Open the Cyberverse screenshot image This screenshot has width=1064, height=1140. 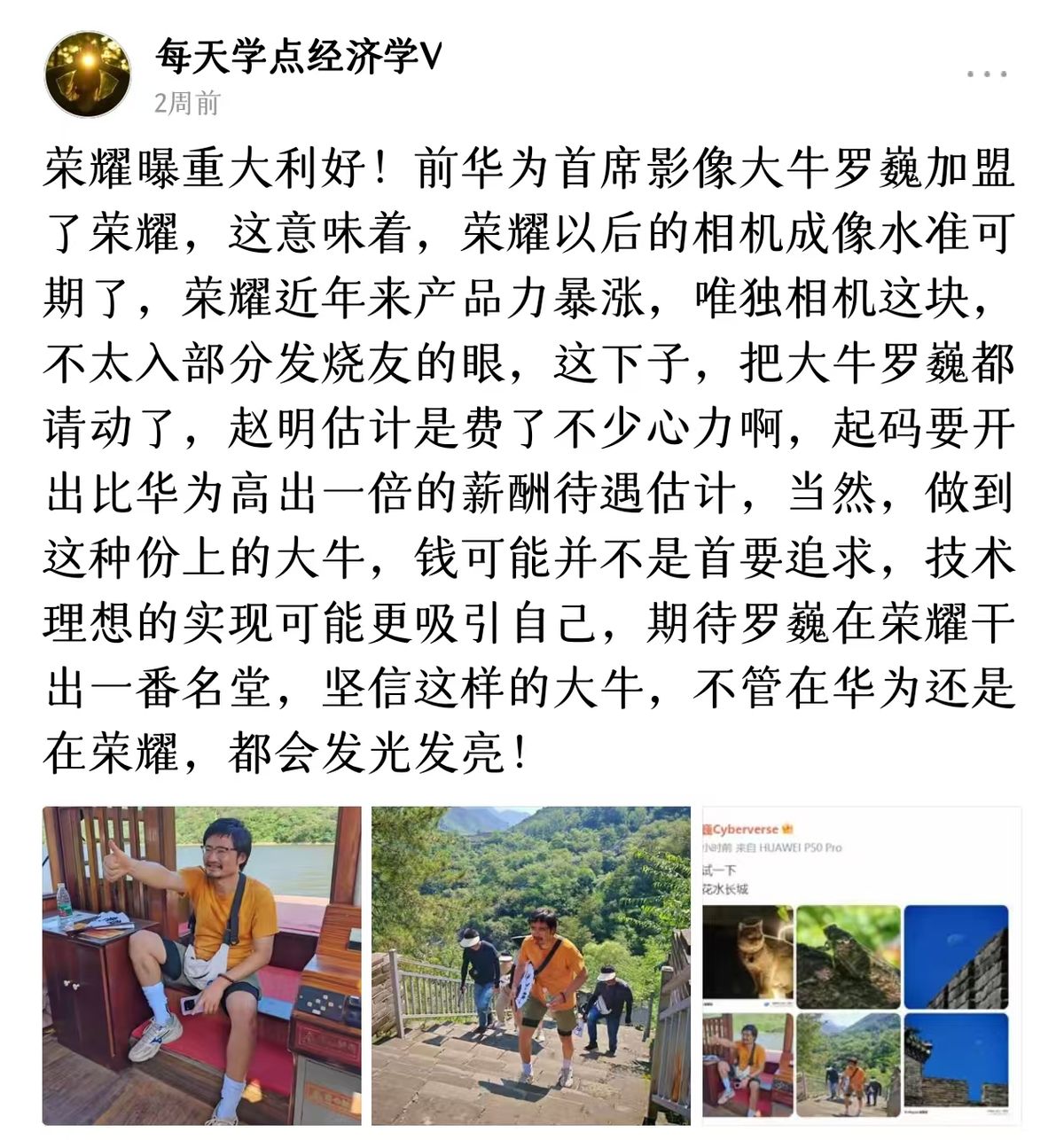pyautogui.click(x=860, y=964)
